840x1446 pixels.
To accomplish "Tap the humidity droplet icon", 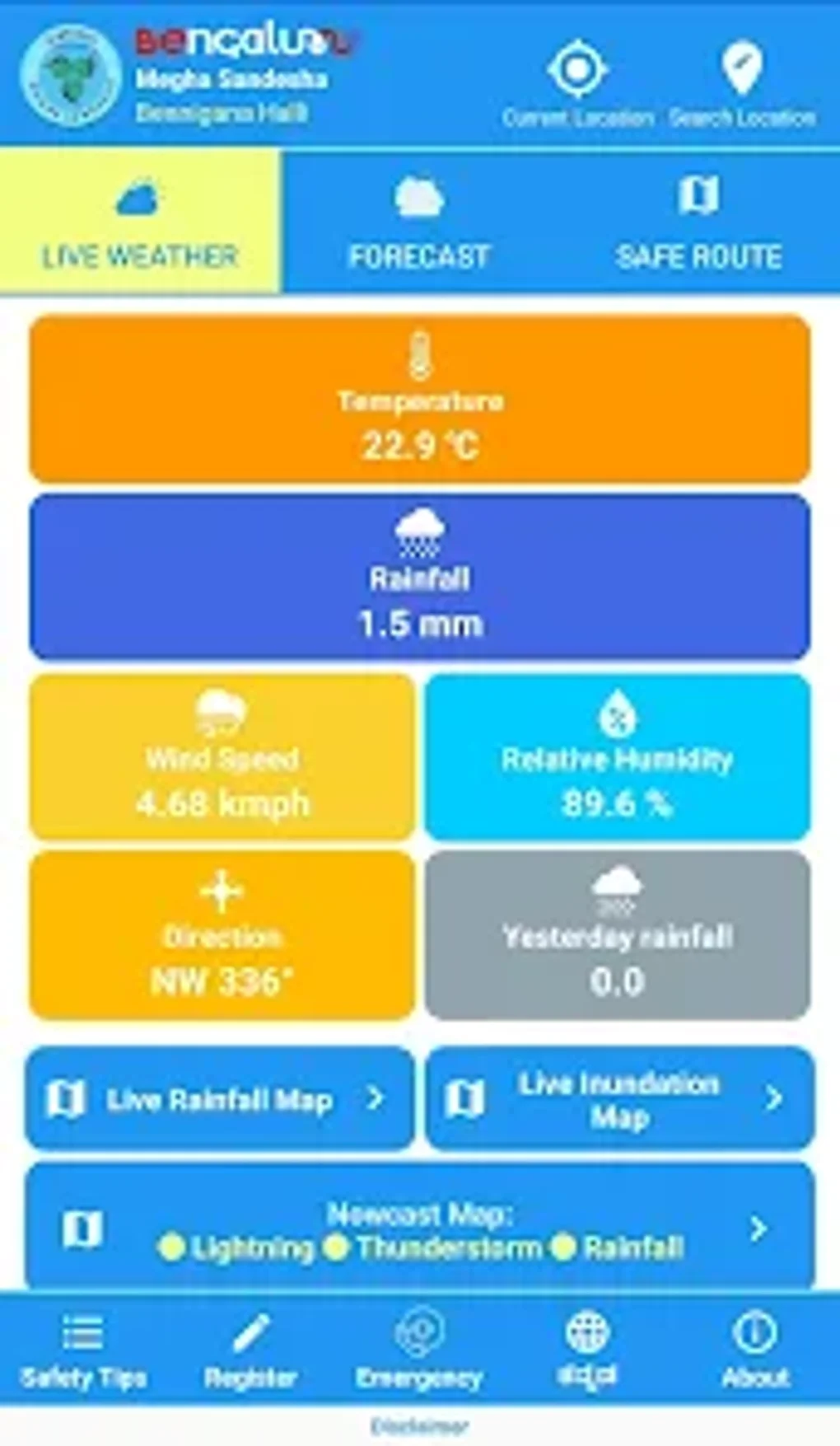I will point(618,715).
